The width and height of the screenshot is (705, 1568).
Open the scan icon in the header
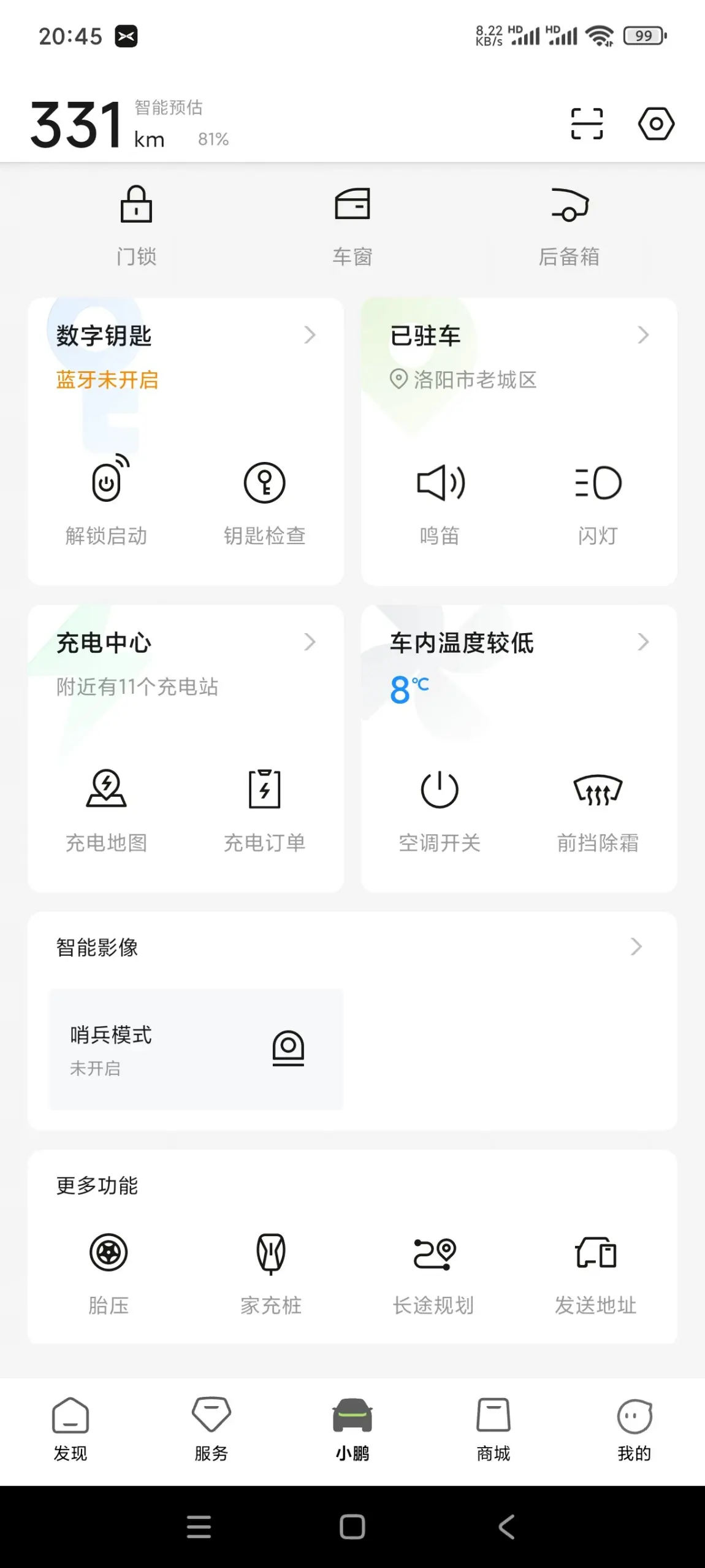click(587, 124)
